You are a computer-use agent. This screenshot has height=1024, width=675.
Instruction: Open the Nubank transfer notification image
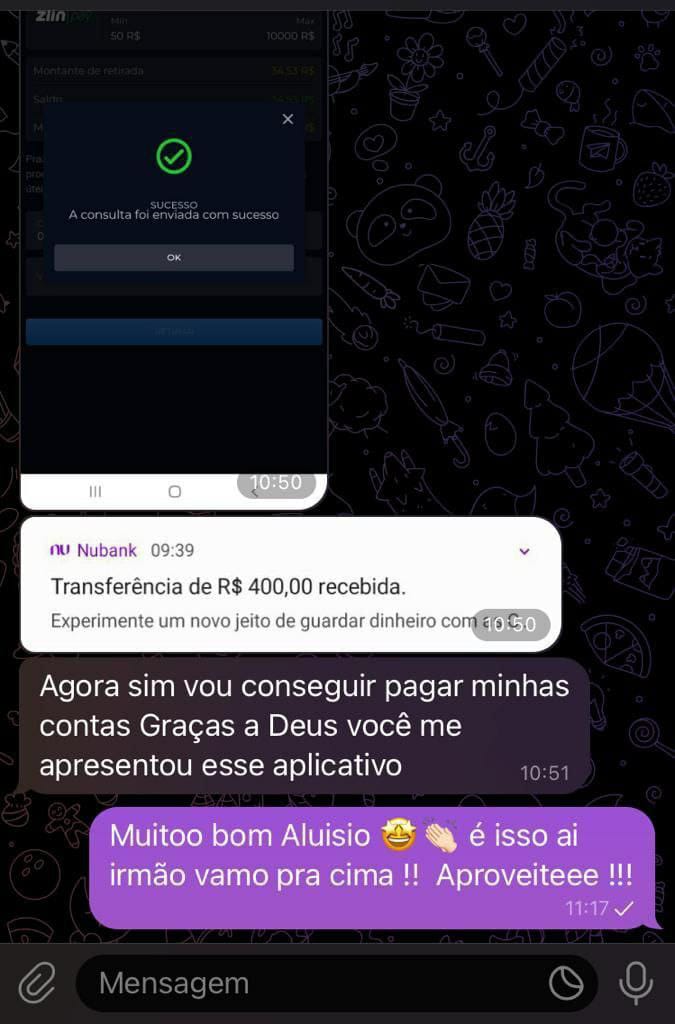(290, 585)
